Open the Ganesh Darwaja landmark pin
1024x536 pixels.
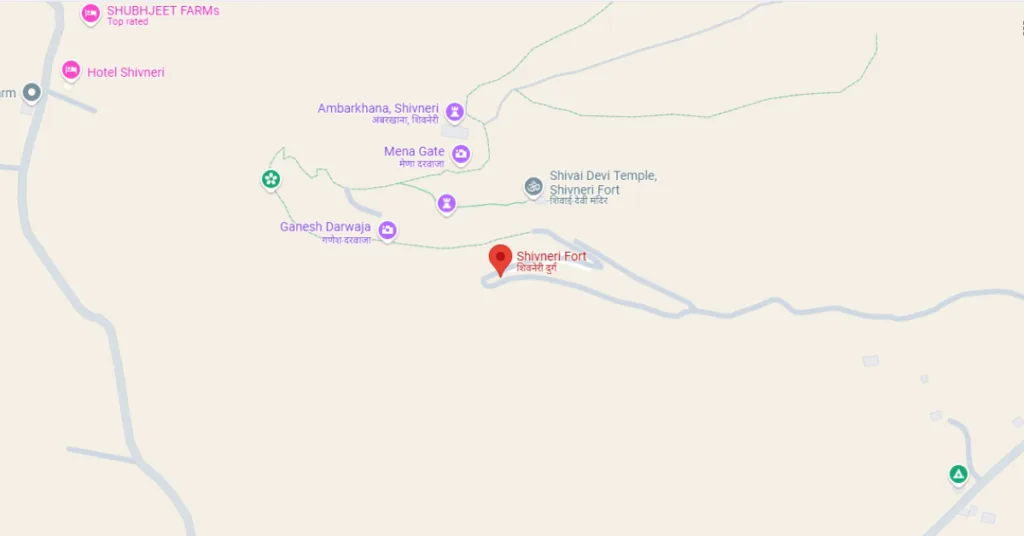(388, 230)
